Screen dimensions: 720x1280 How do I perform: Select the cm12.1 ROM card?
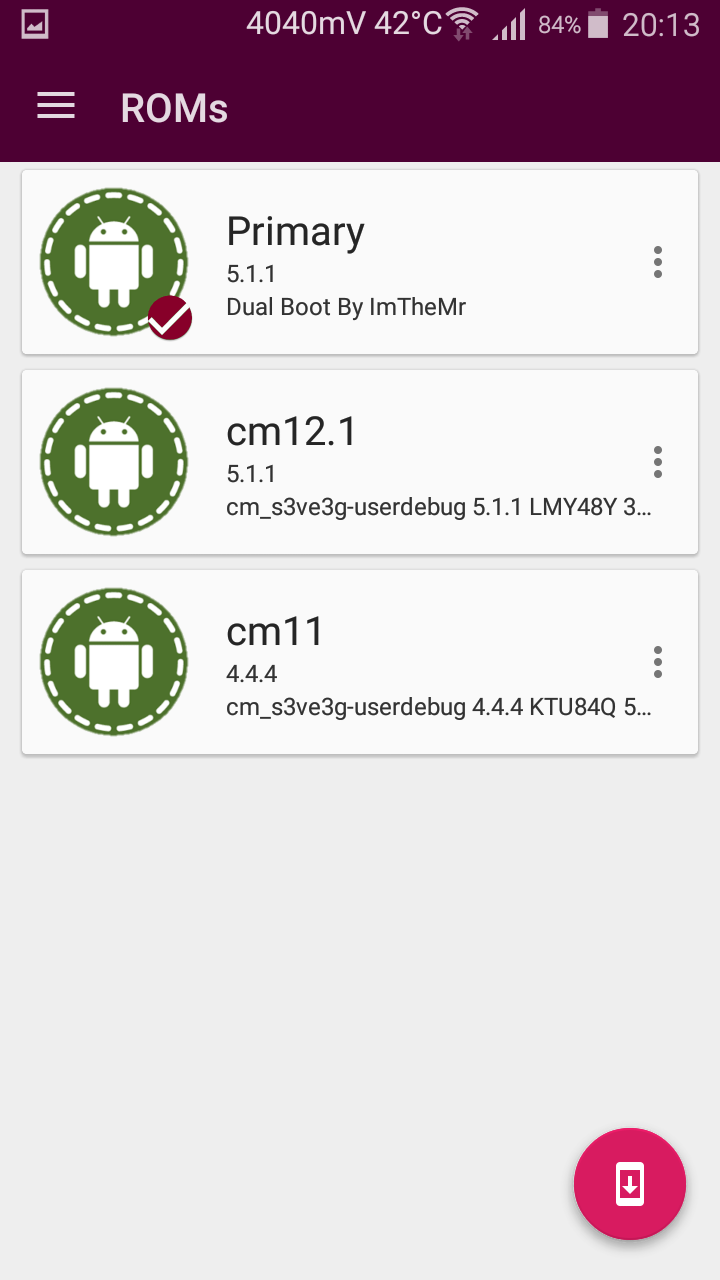360,462
